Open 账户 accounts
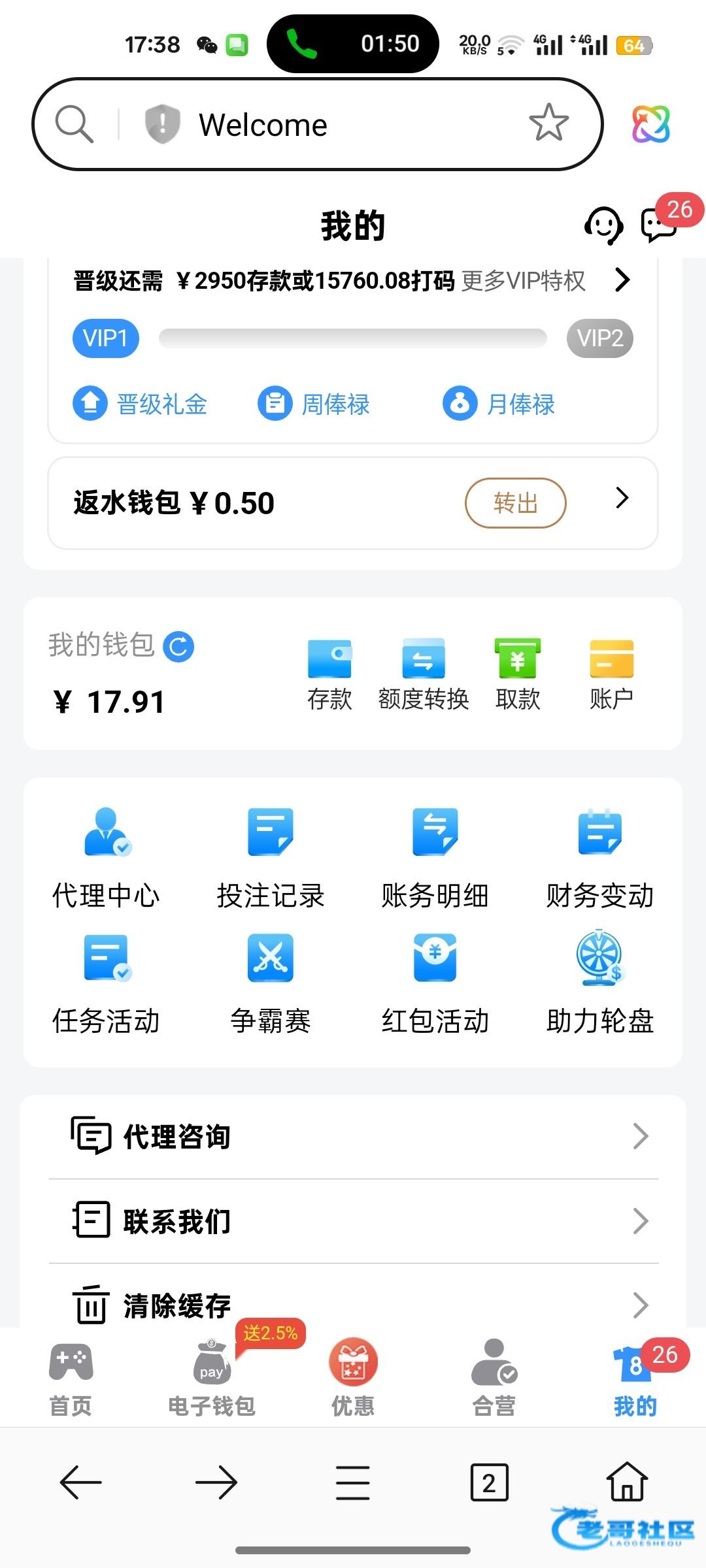 coord(611,674)
